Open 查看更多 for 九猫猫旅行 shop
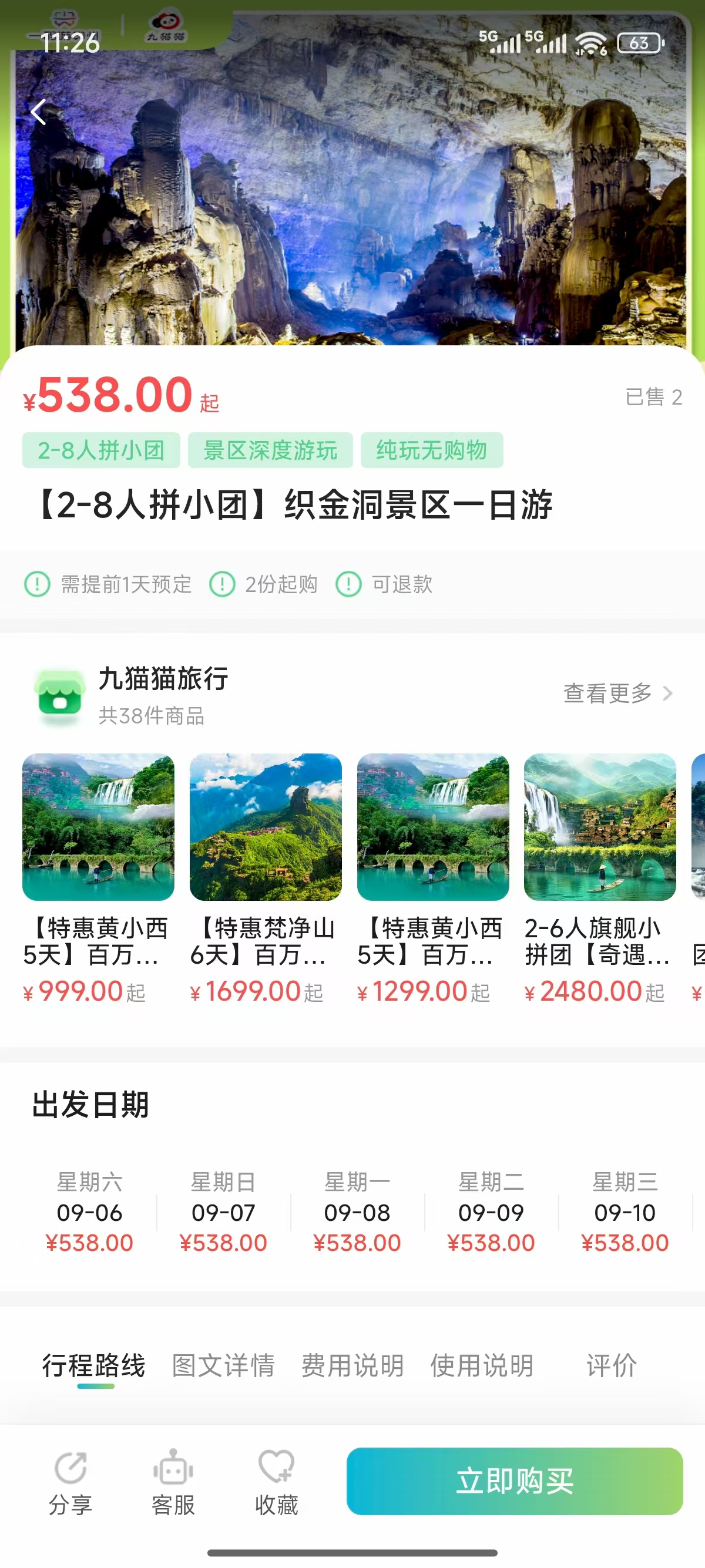Viewport: 705px width, 1568px height. coord(617,694)
